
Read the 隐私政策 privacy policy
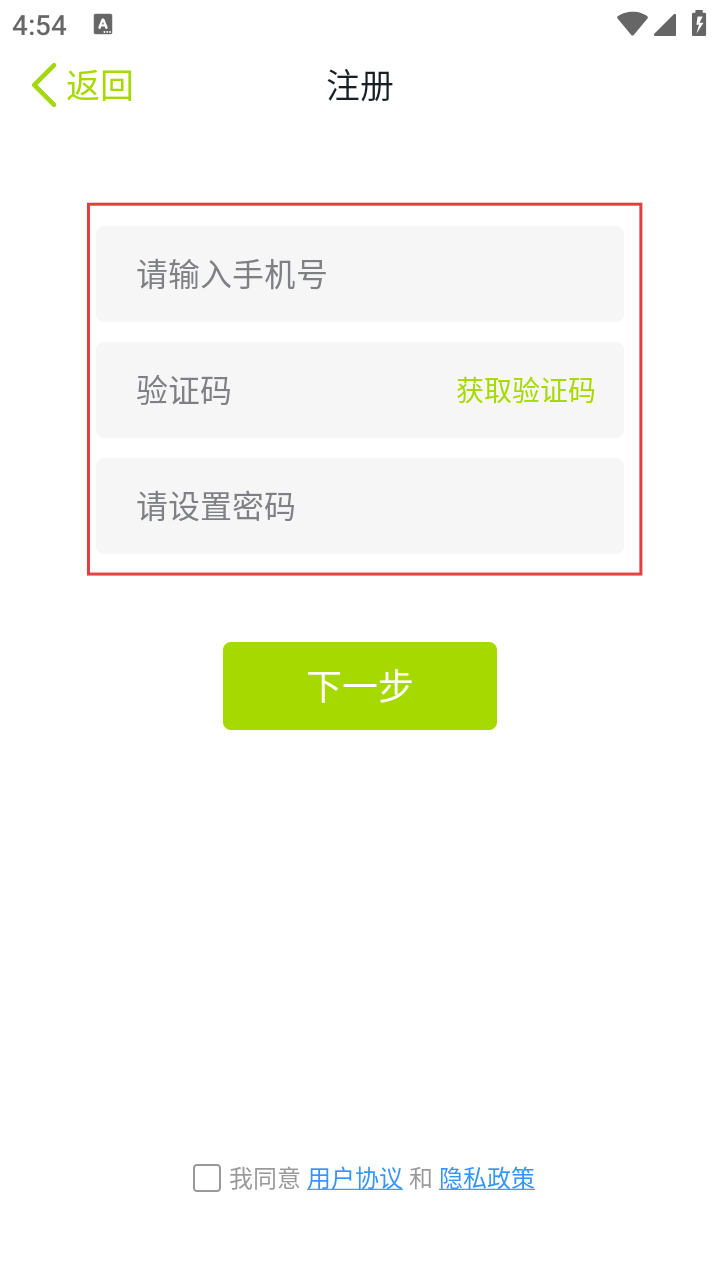pos(487,1179)
